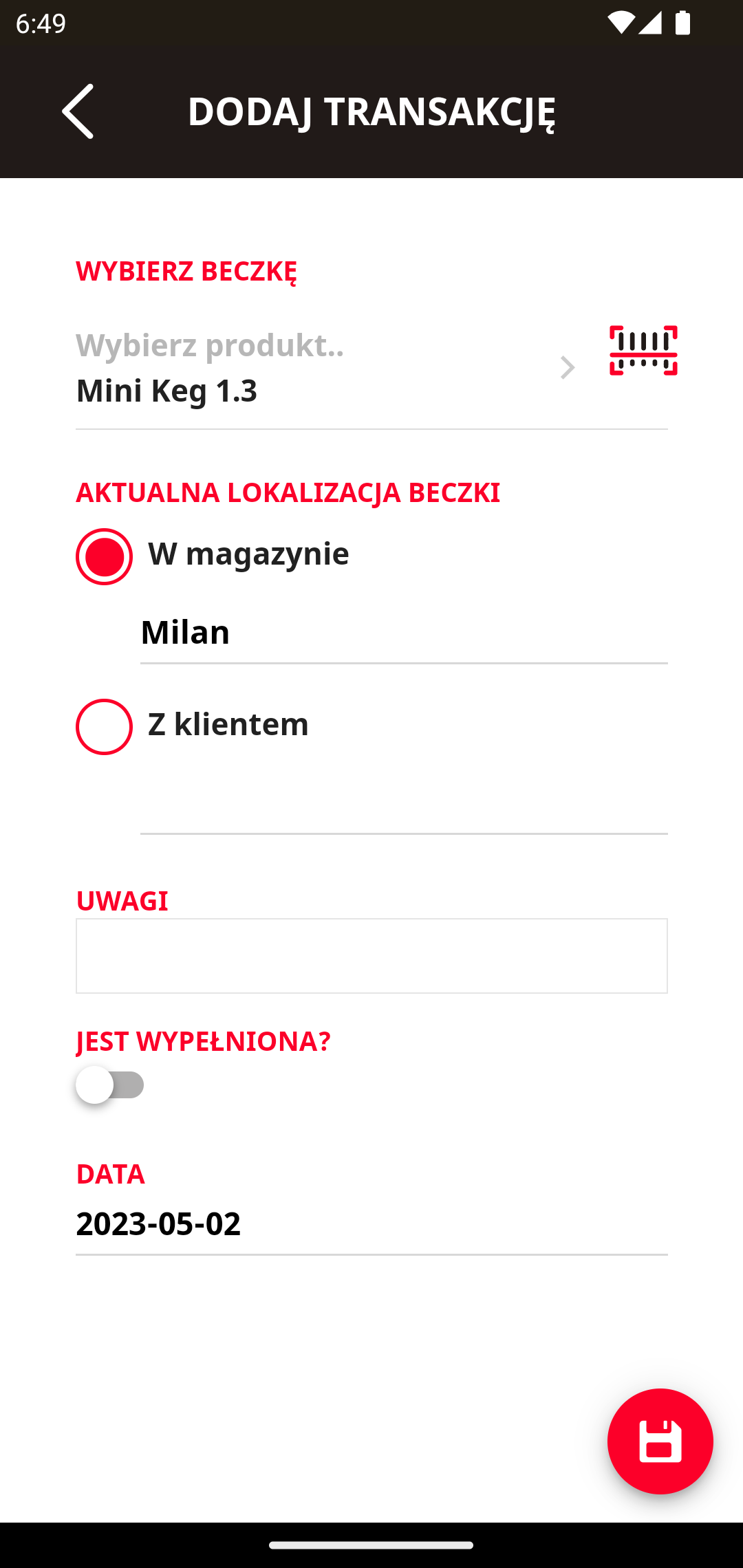Viewport: 743px width, 1568px height.
Task: Open the barcode scanner icon
Action: (643, 351)
